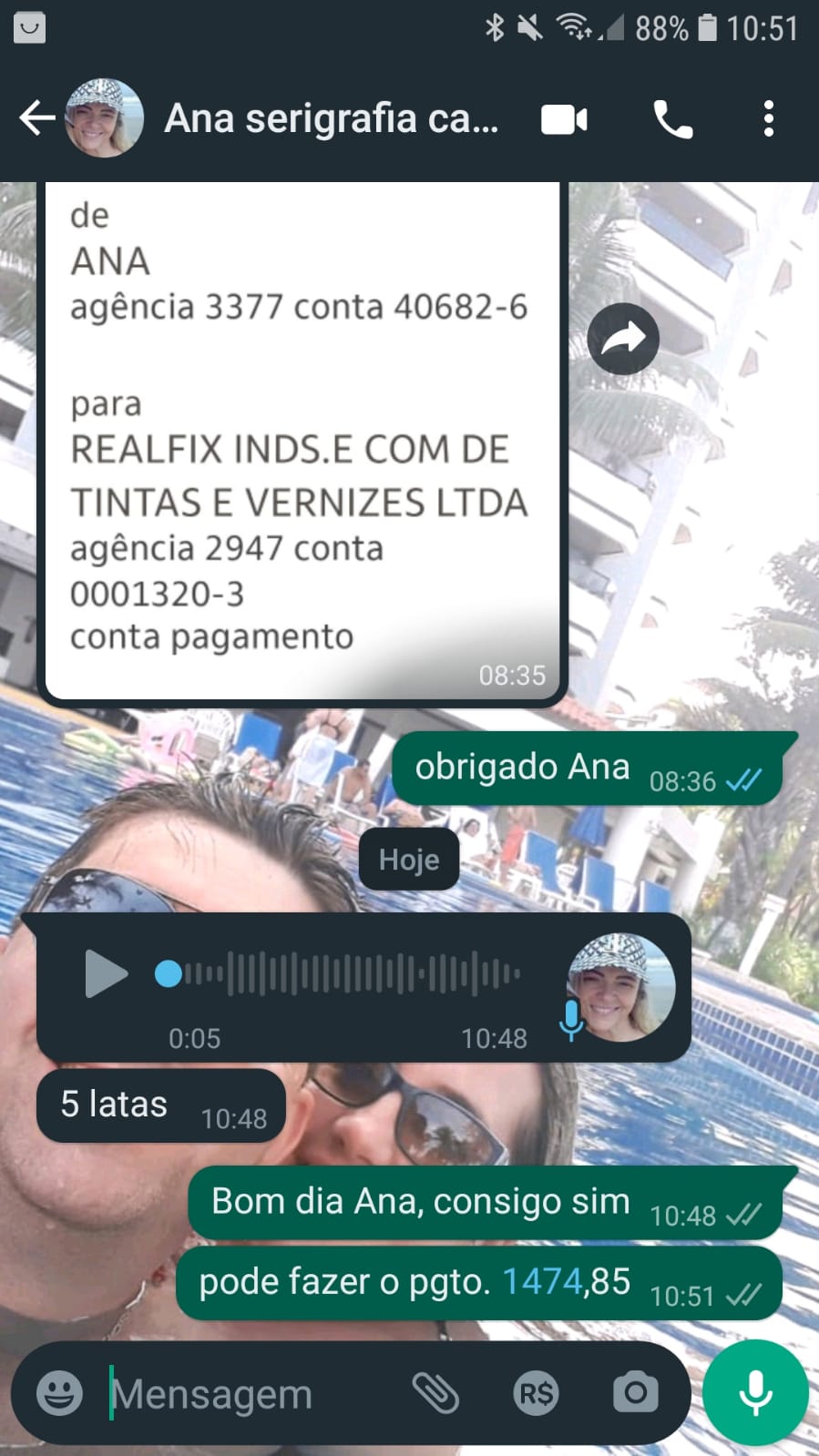Viewport: 819px width, 1456px height.
Task: Open the emoji picker
Action: [x=59, y=1393]
